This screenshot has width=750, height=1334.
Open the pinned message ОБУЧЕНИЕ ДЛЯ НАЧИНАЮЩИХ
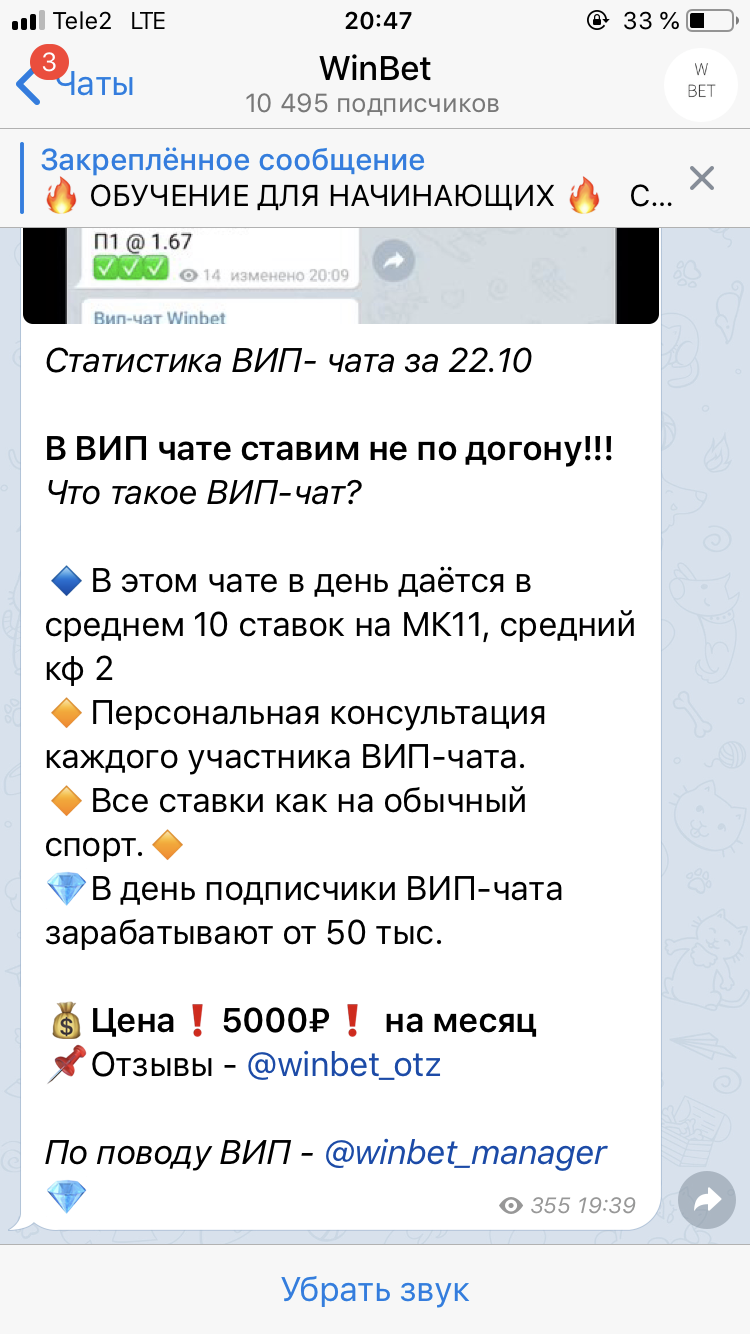[x=357, y=178]
